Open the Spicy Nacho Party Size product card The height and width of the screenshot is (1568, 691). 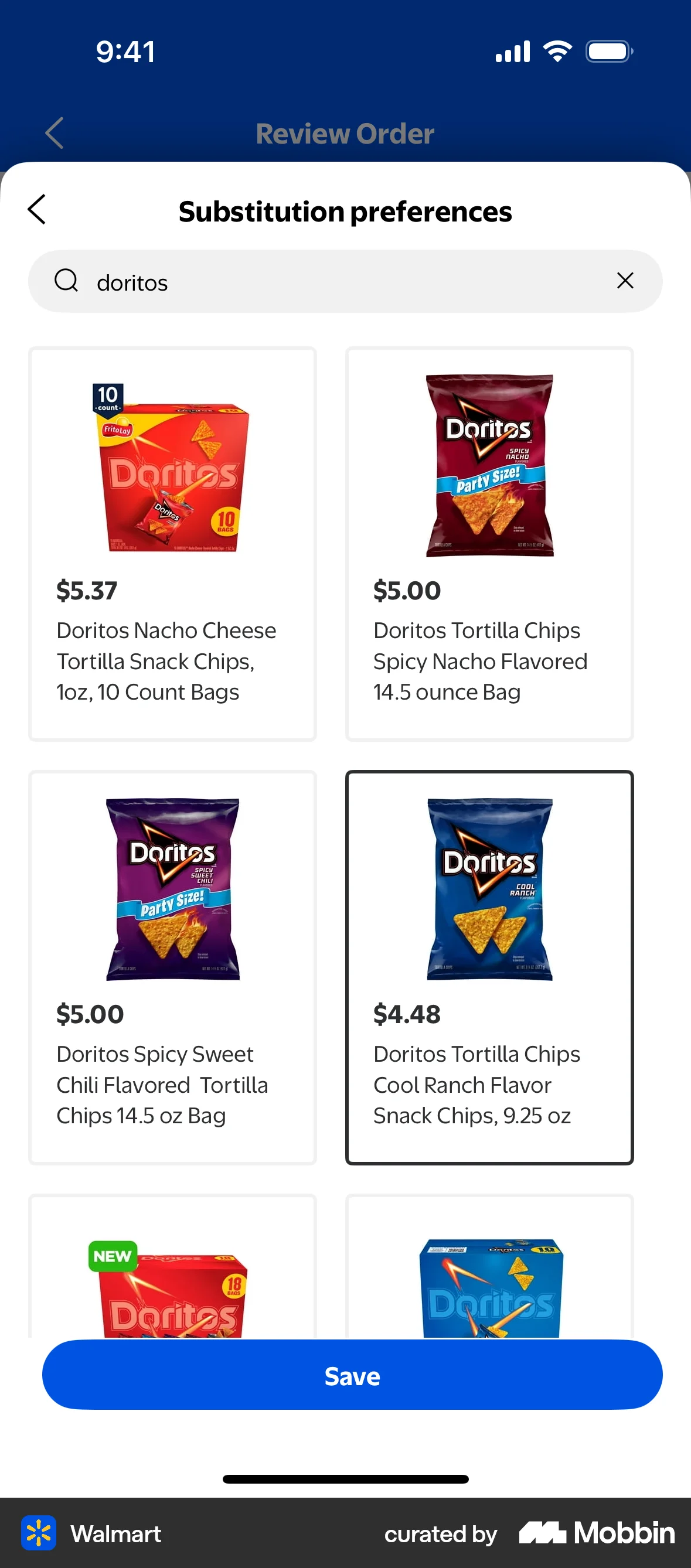[x=489, y=544]
